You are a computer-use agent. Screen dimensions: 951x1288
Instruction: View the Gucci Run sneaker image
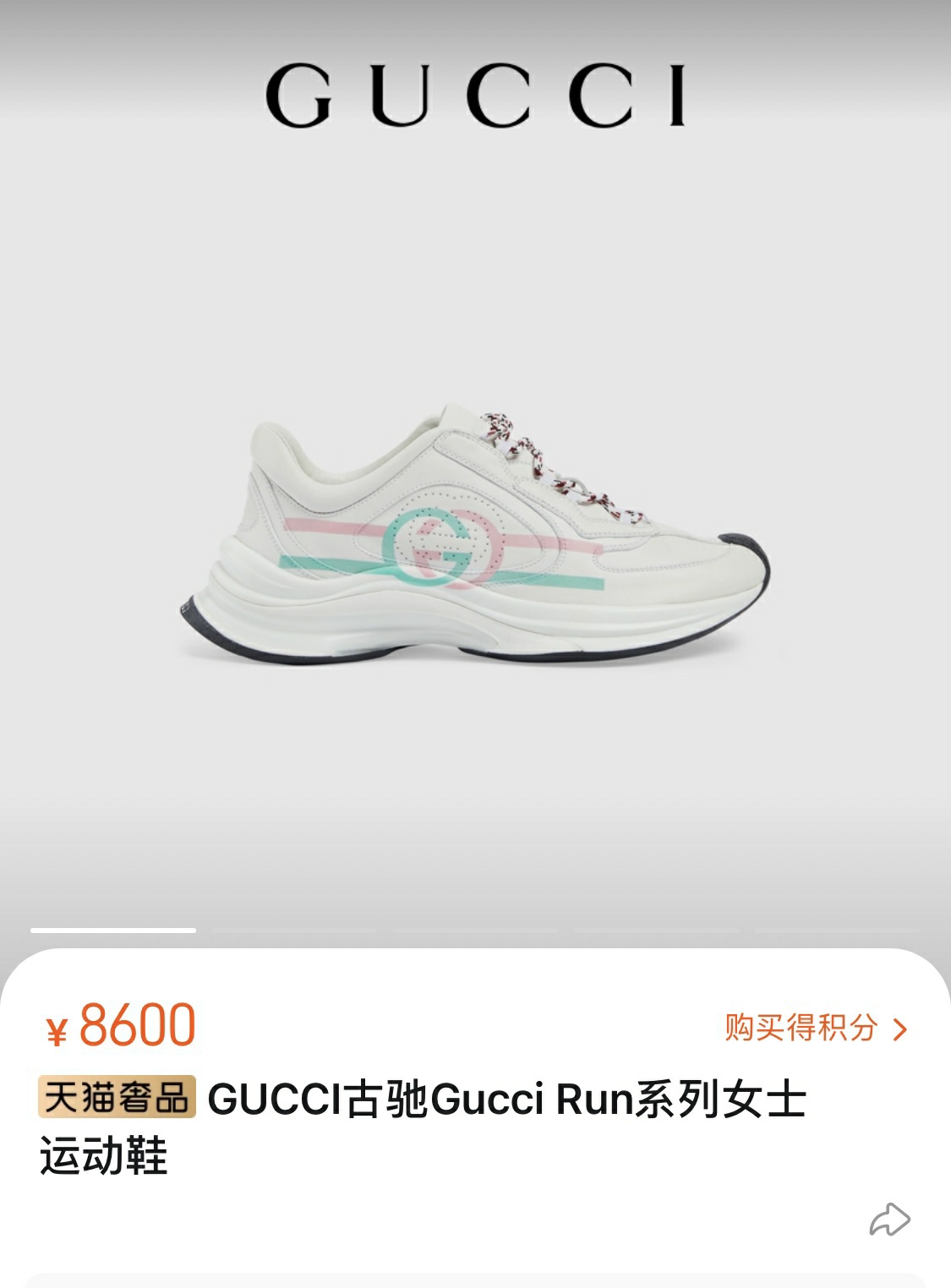point(475,536)
